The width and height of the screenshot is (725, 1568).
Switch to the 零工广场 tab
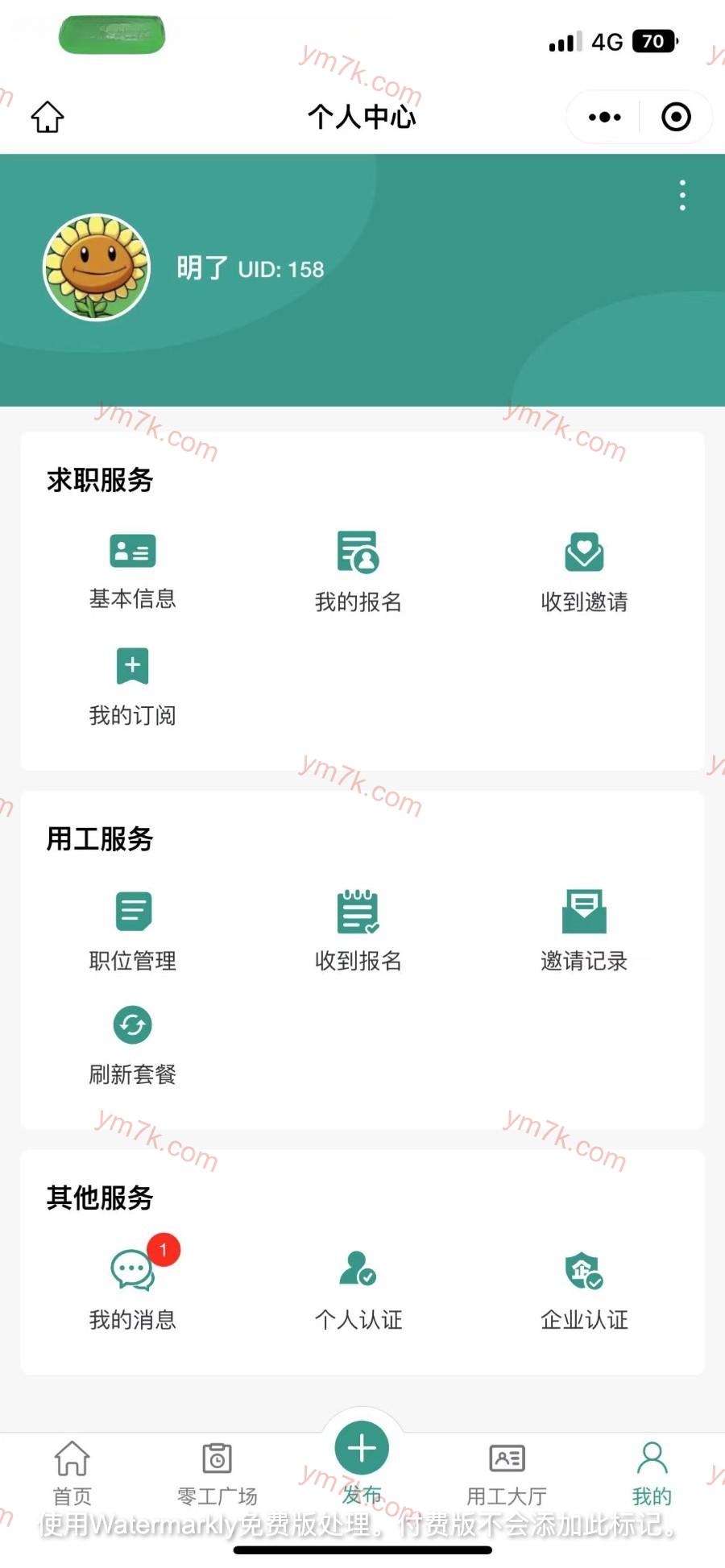pyautogui.click(x=217, y=1474)
